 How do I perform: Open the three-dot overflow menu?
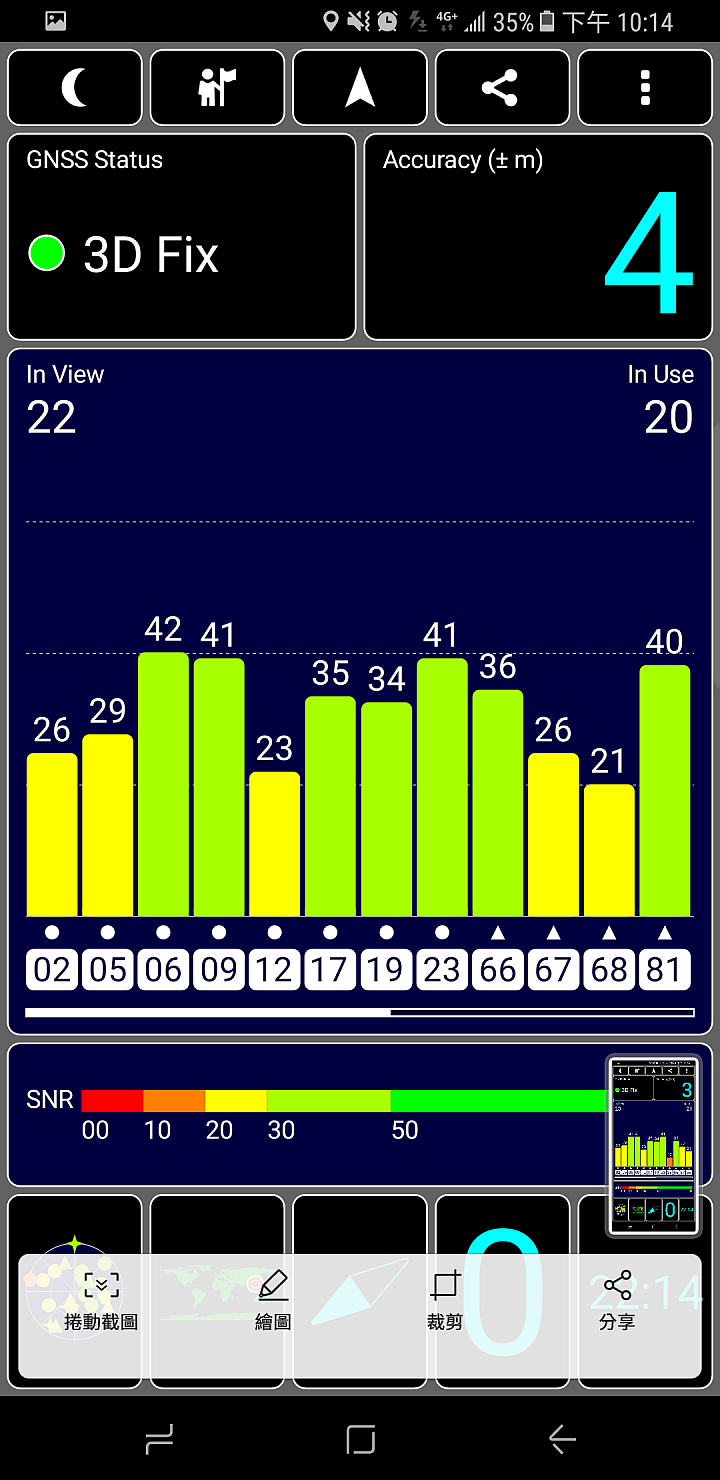(645, 88)
